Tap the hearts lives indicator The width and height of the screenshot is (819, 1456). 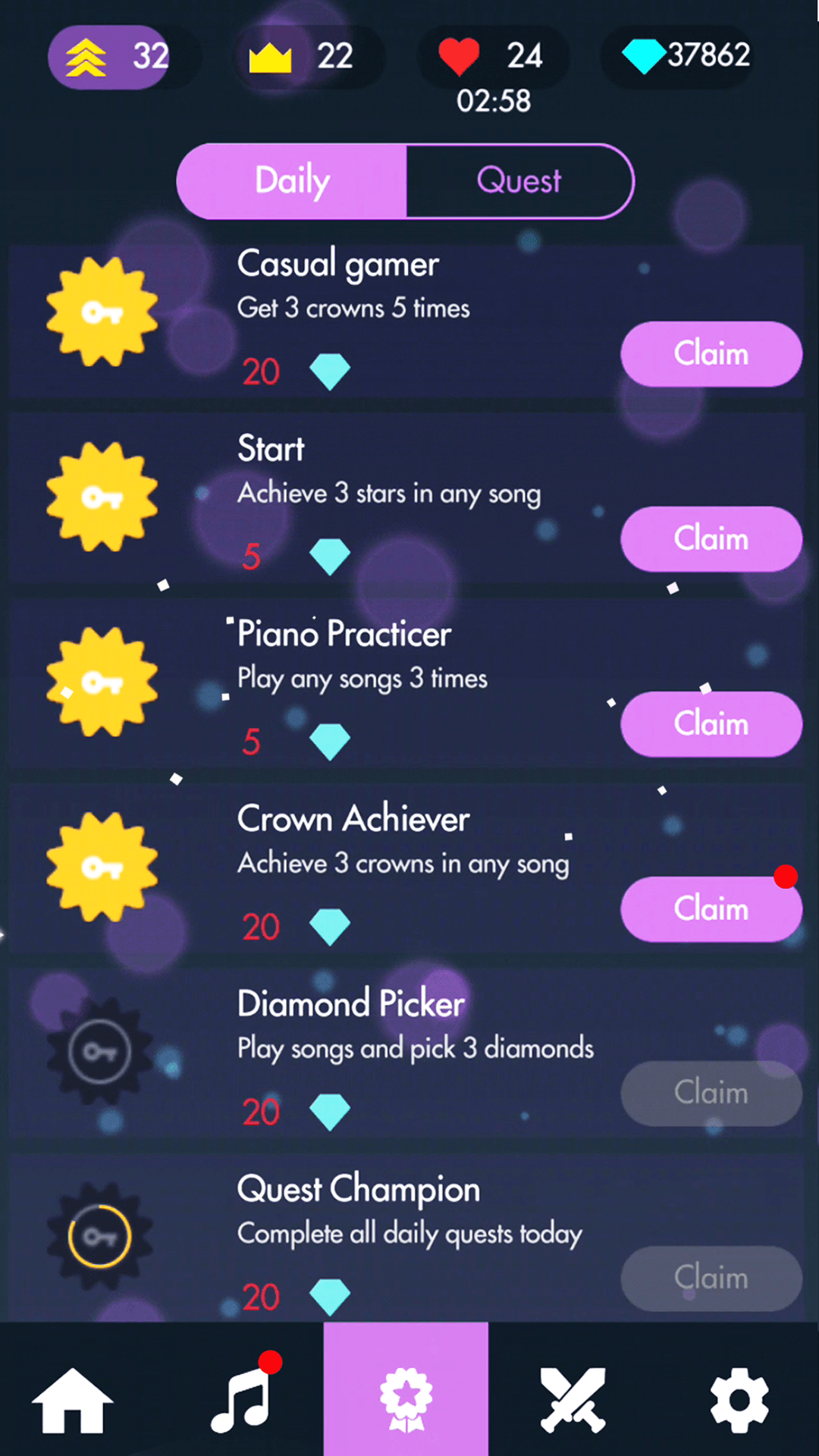click(x=491, y=56)
